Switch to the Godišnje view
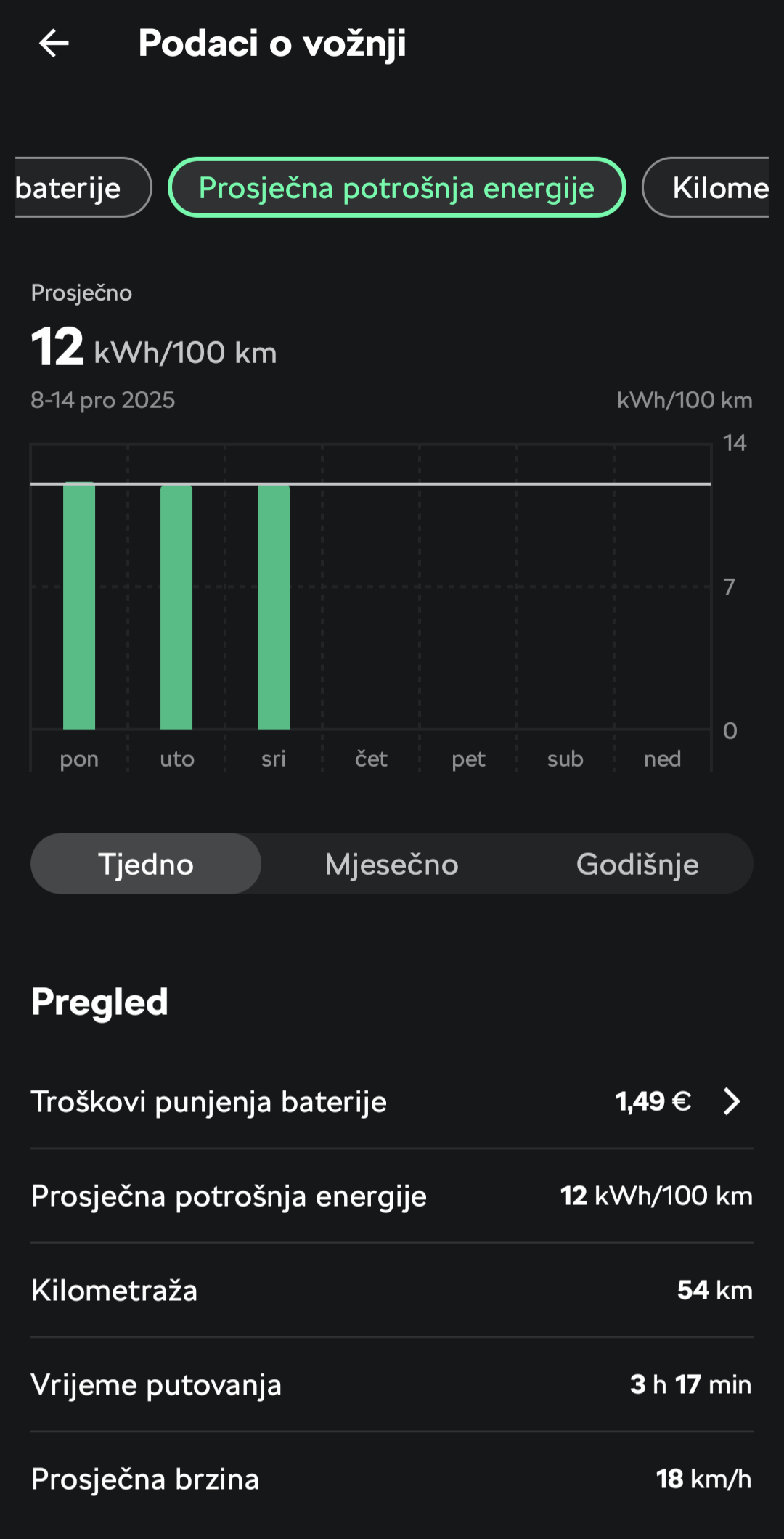Image resolution: width=784 pixels, height=1539 pixels. 637,864
